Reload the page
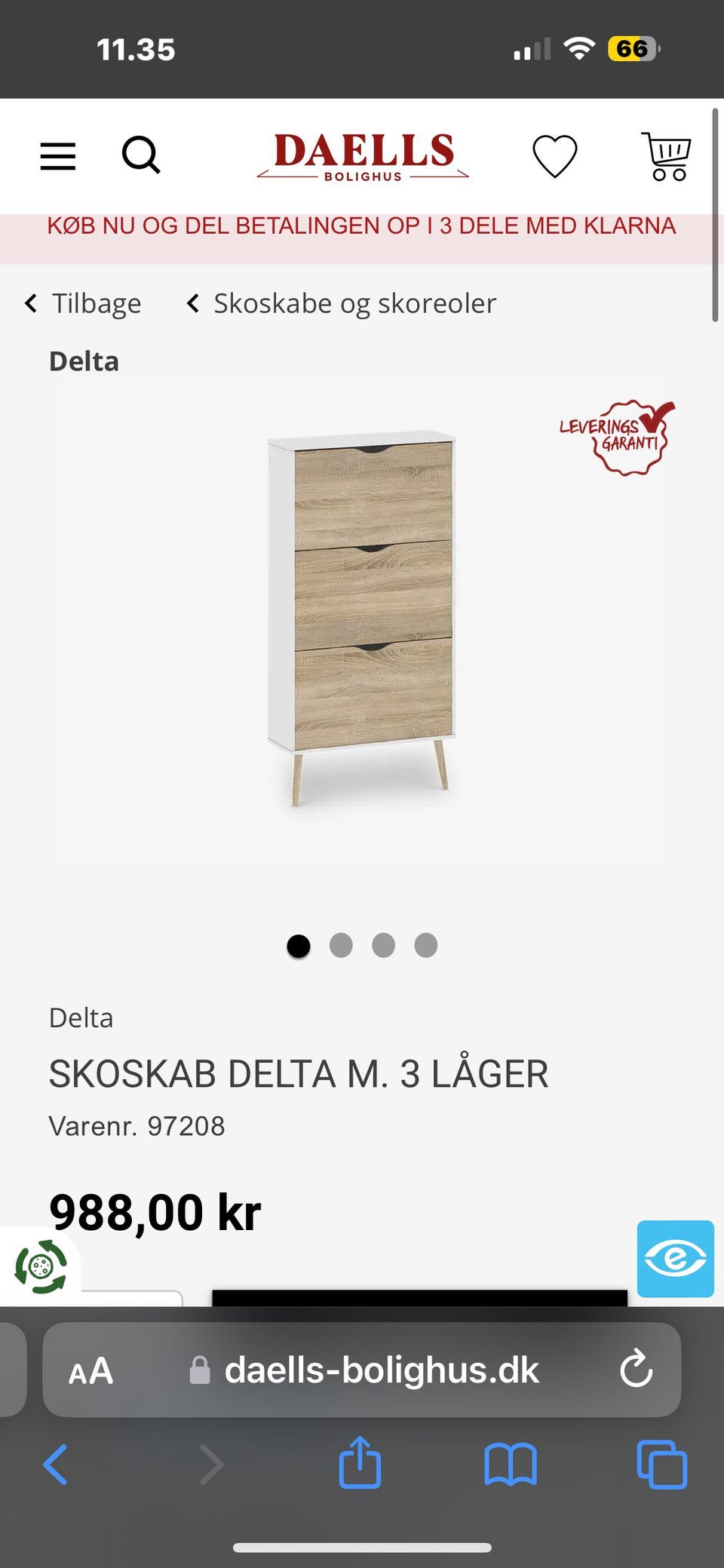This screenshot has width=724, height=1568. (x=637, y=1368)
